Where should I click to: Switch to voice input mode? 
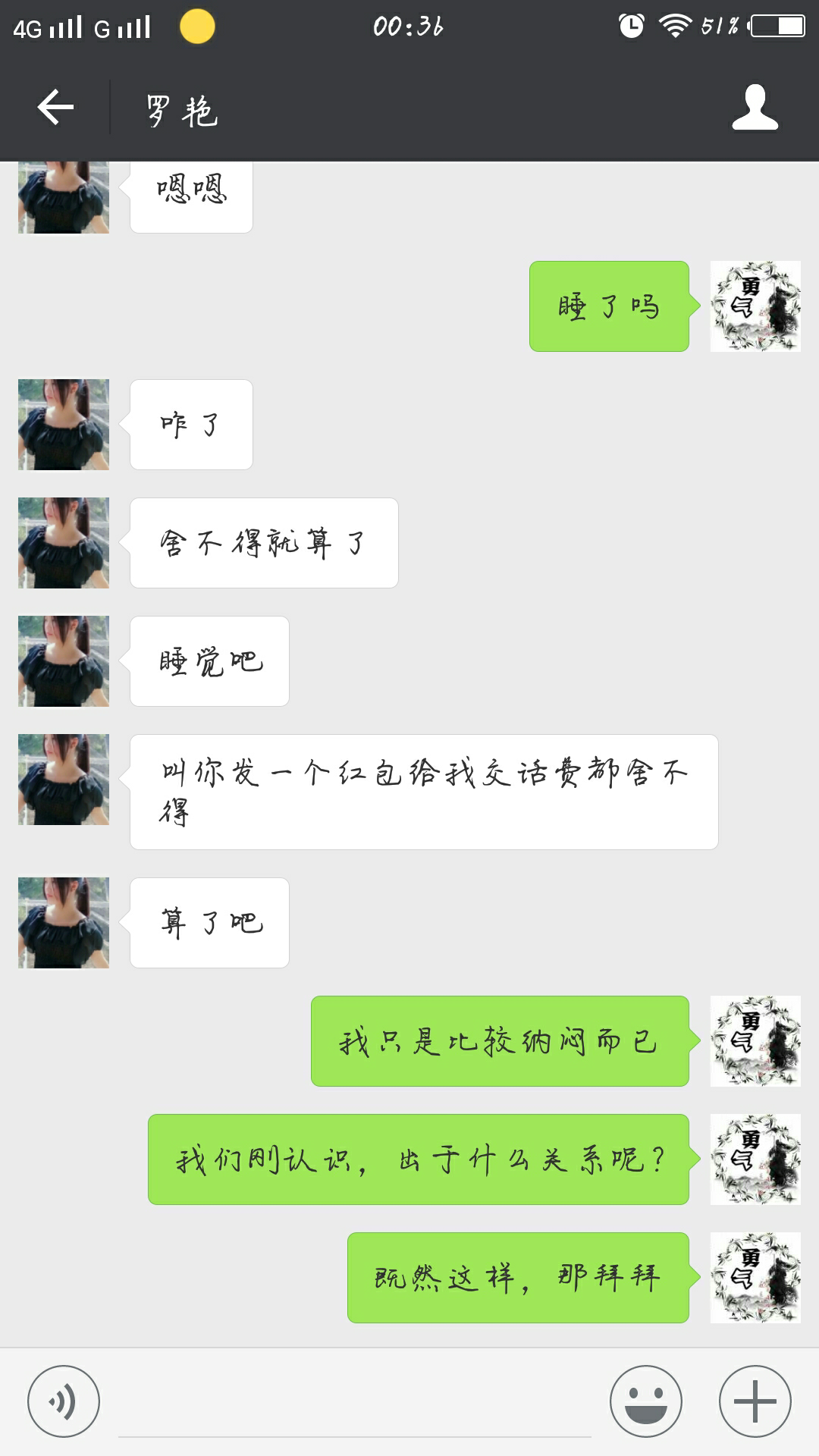point(64,1401)
